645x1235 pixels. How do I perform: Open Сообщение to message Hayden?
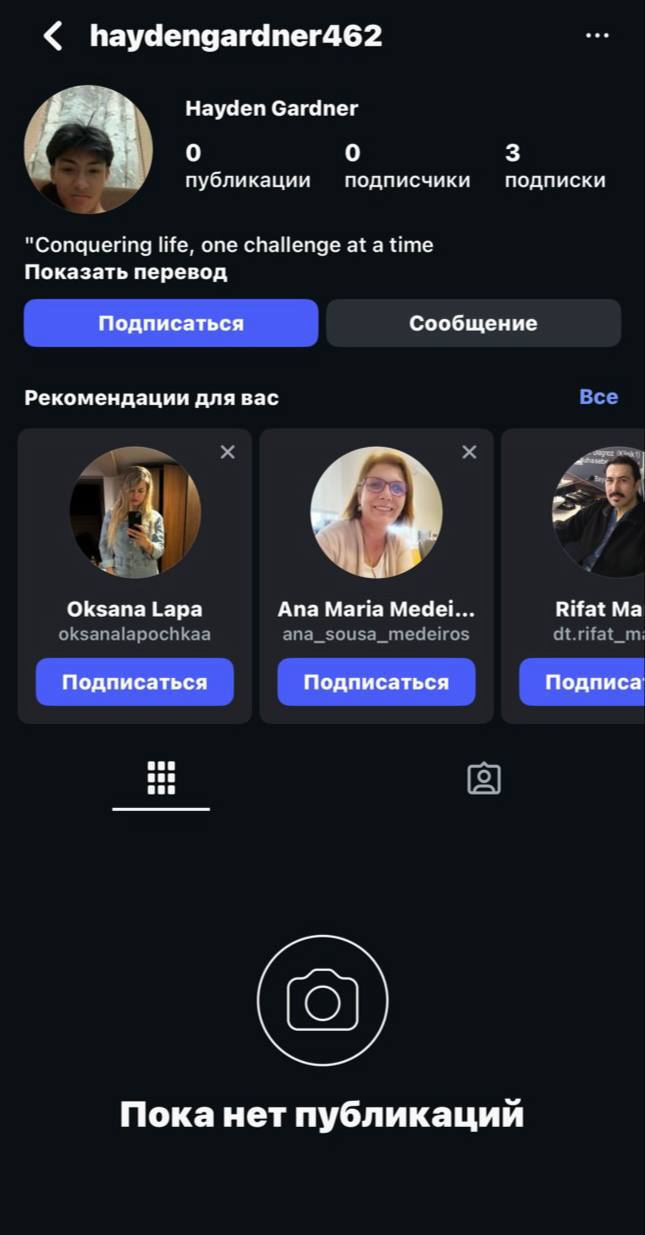[x=473, y=323]
